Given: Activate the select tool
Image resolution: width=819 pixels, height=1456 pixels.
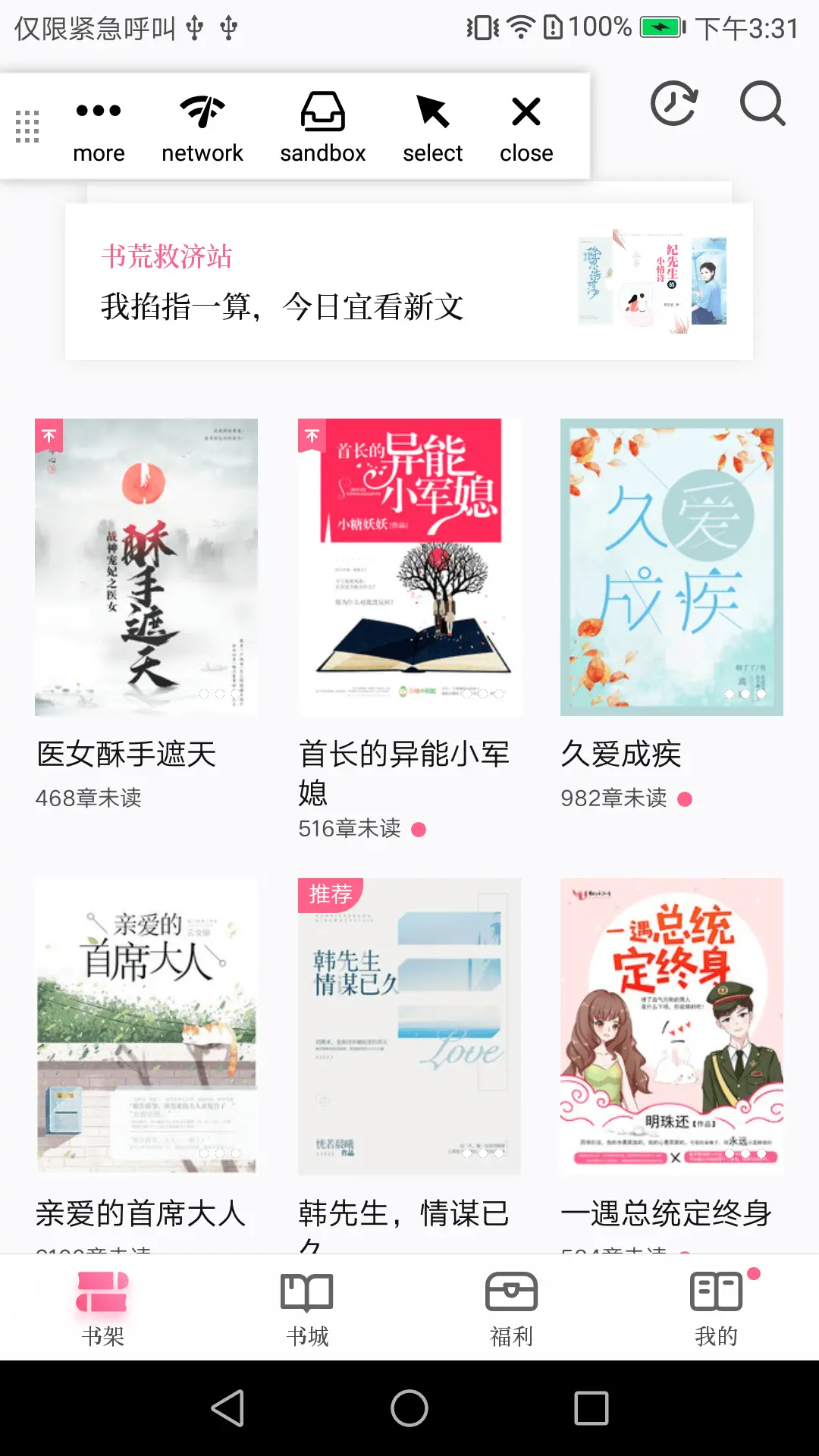Looking at the screenshot, I should pyautogui.click(x=432, y=127).
